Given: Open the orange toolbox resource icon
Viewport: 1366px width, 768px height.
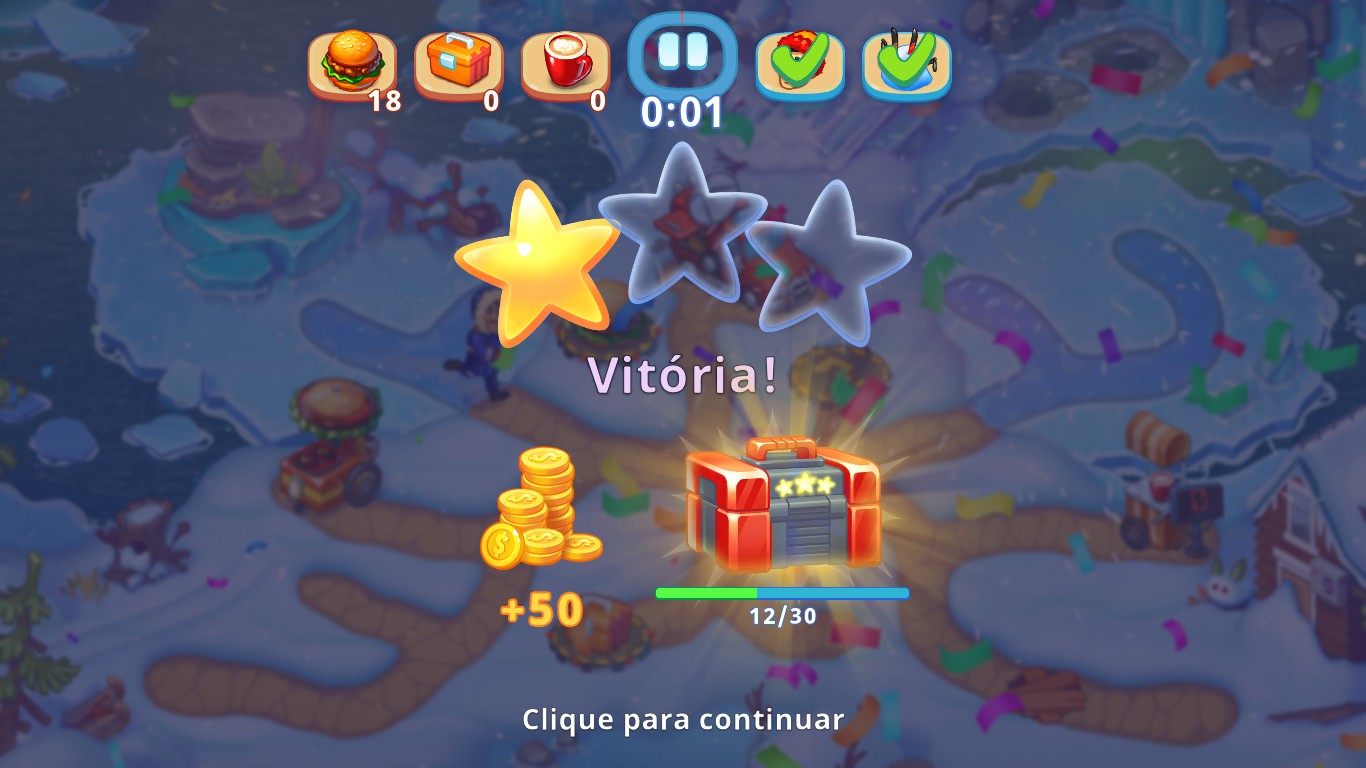Looking at the screenshot, I should (x=458, y=65).
